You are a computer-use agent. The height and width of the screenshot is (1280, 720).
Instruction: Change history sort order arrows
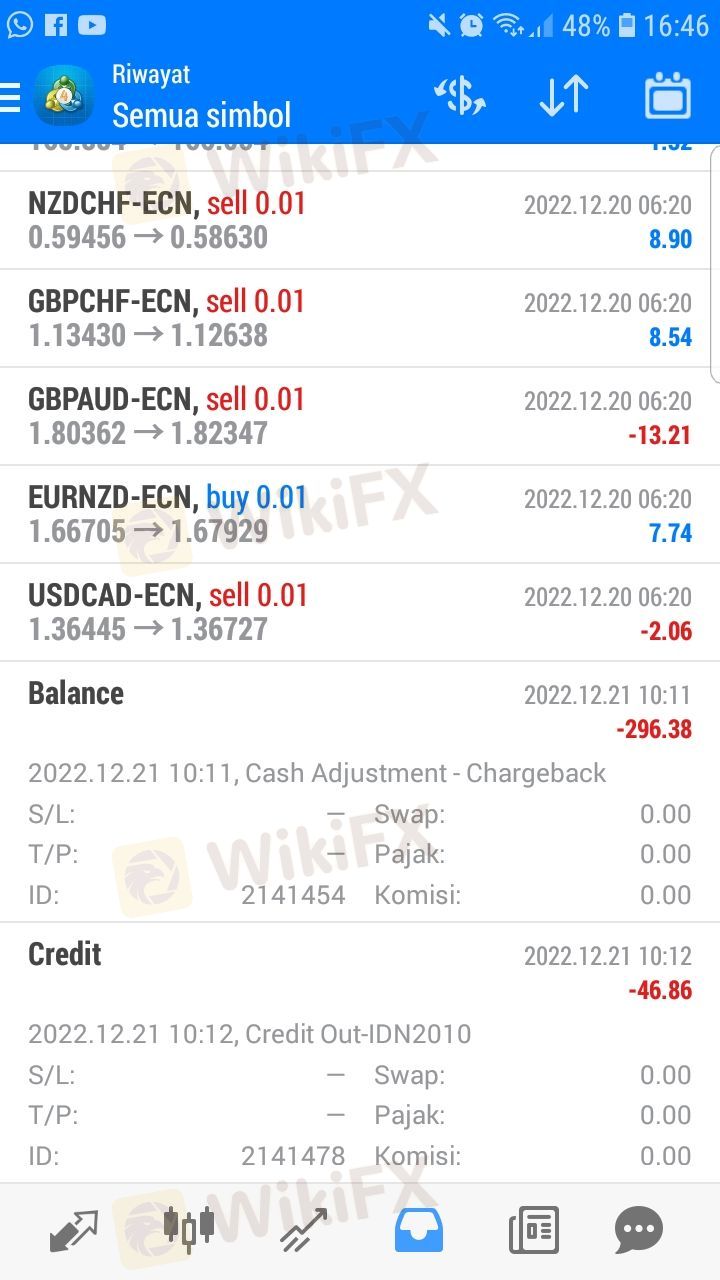point(563,96)
